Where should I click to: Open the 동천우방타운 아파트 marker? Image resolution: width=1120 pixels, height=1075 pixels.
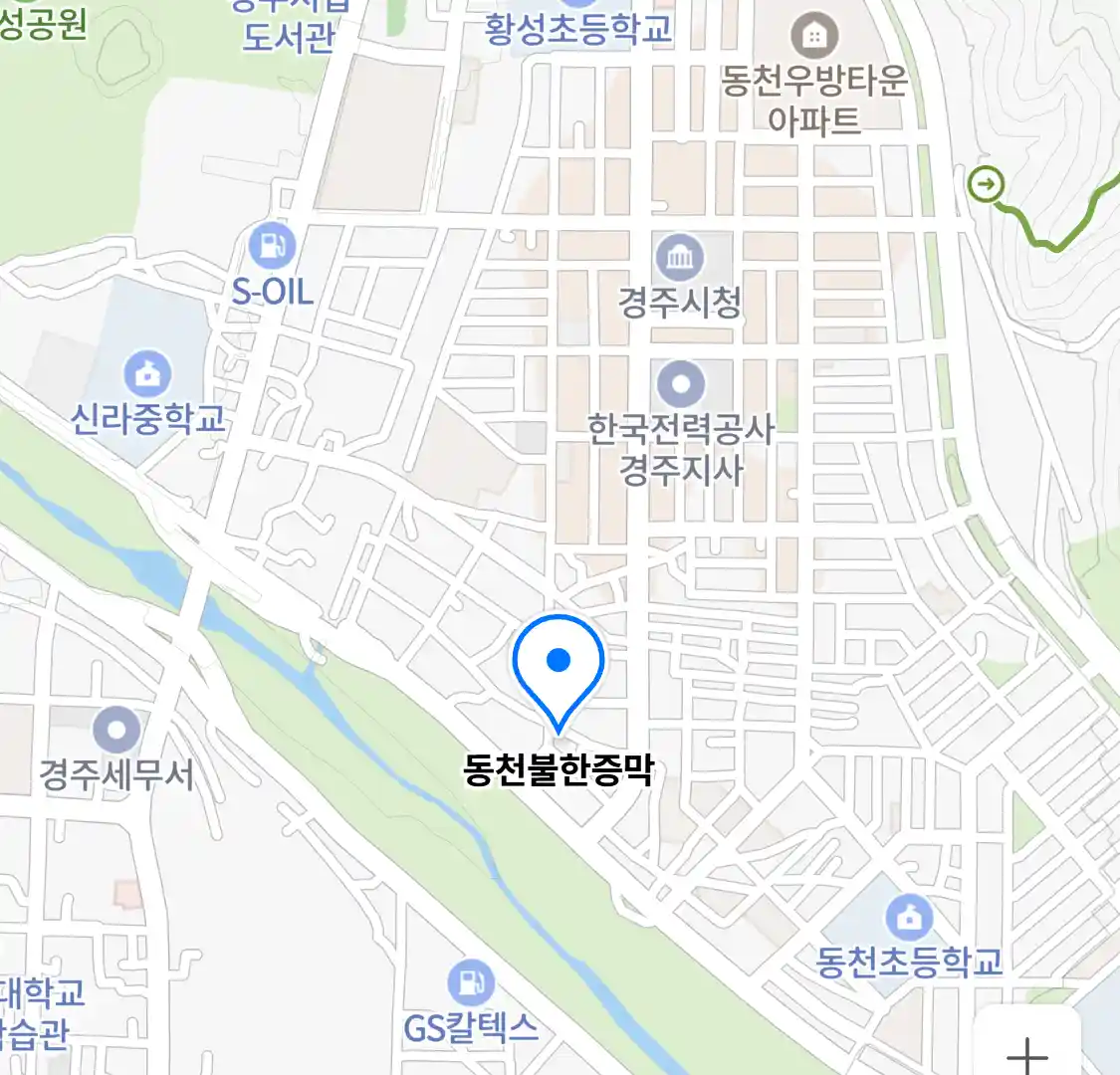(813, 37)
